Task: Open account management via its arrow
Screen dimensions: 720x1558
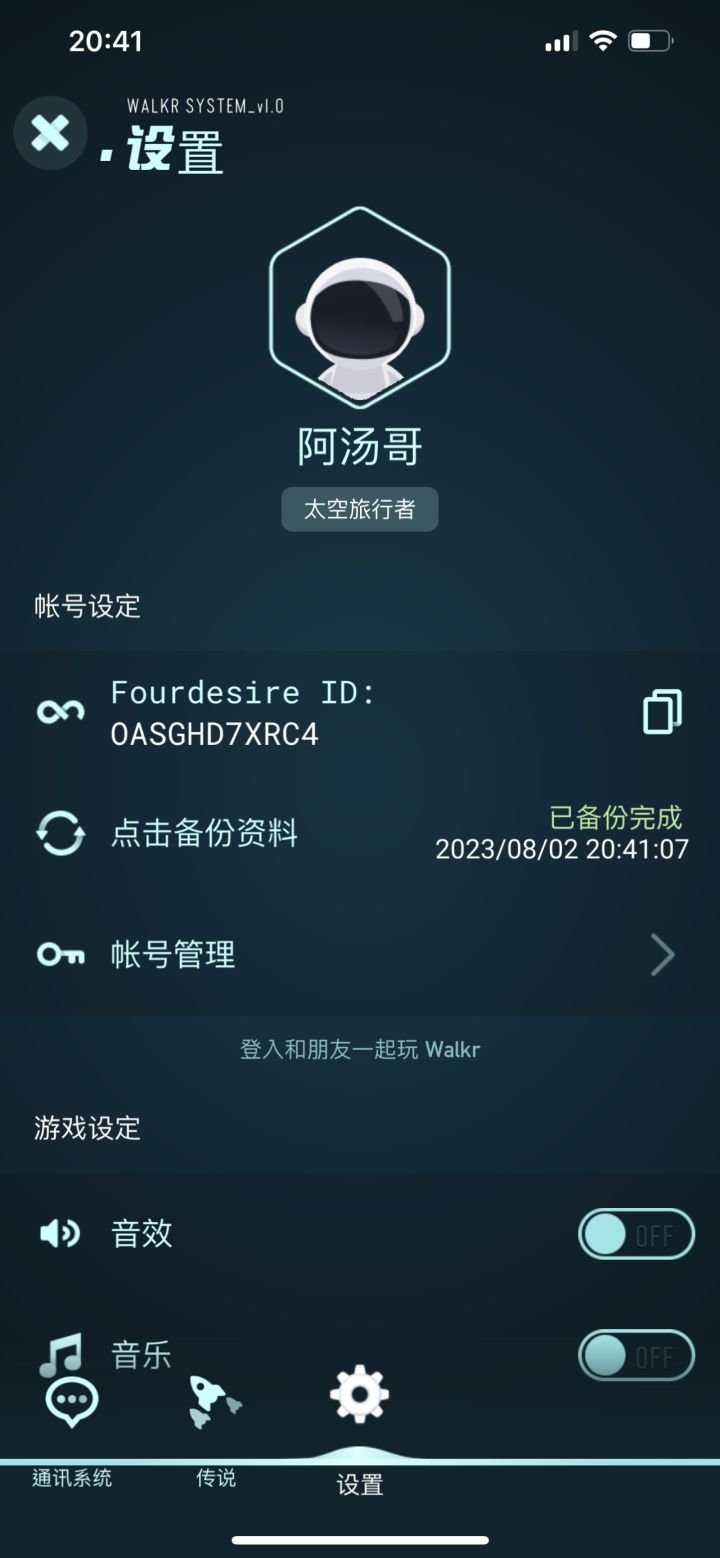Action: (662, 954)
